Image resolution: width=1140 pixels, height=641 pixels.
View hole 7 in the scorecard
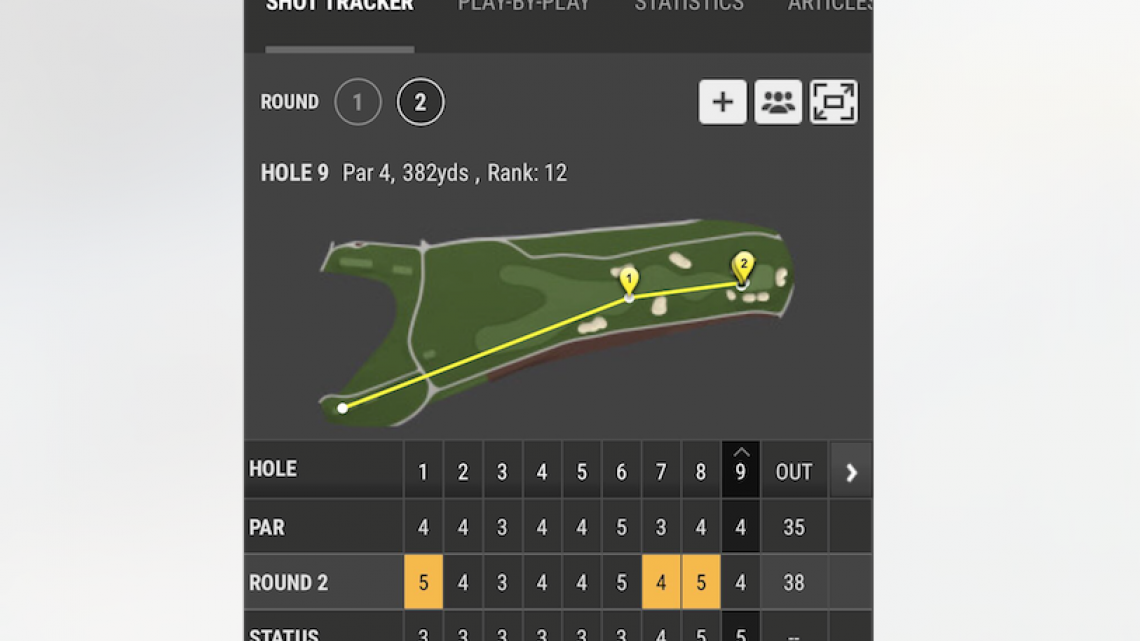[661, 472]
